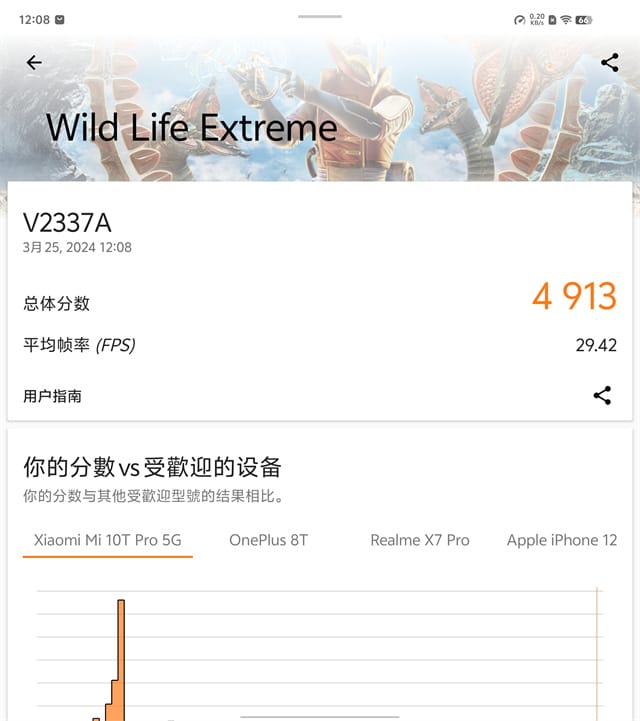640x721 pixels.
Task: Switch to the Apple iPhone 12 tab
Action: pos(561,540)
